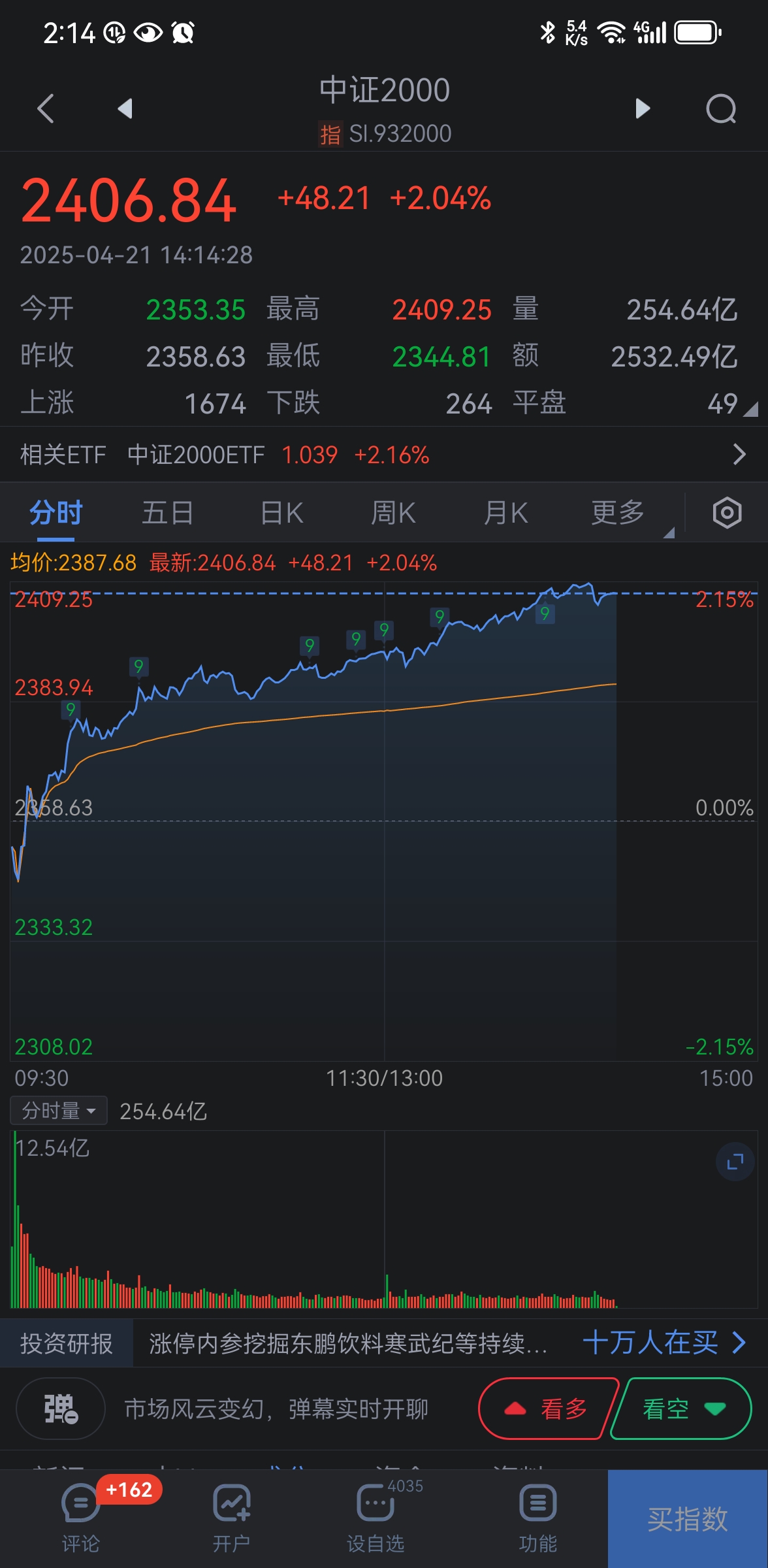The image size is (768, 1568).
Task: Open chart settings hexagon icon
Action: pos(727,513)
